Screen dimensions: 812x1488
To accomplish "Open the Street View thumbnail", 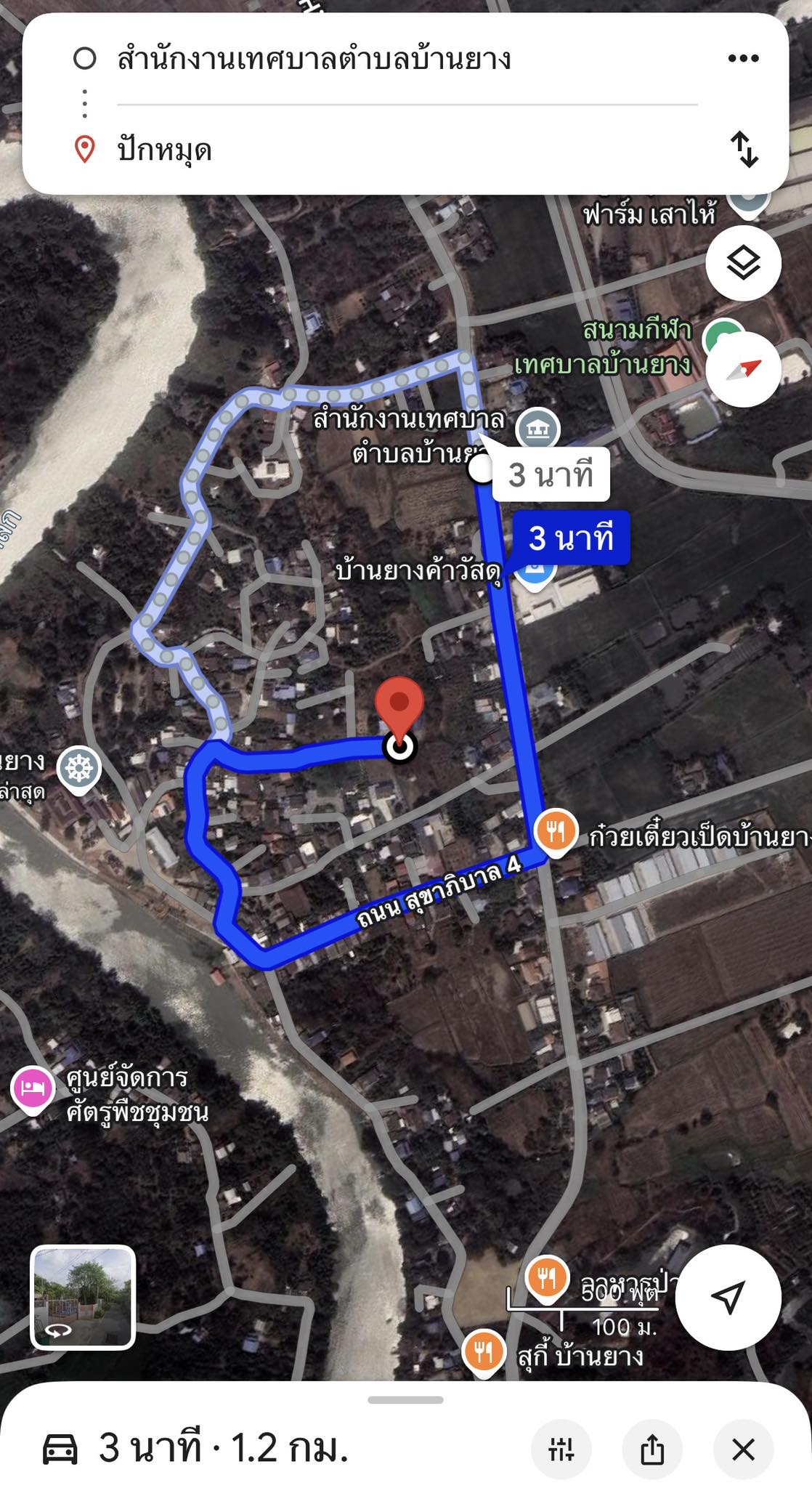I will [83, 1297].
